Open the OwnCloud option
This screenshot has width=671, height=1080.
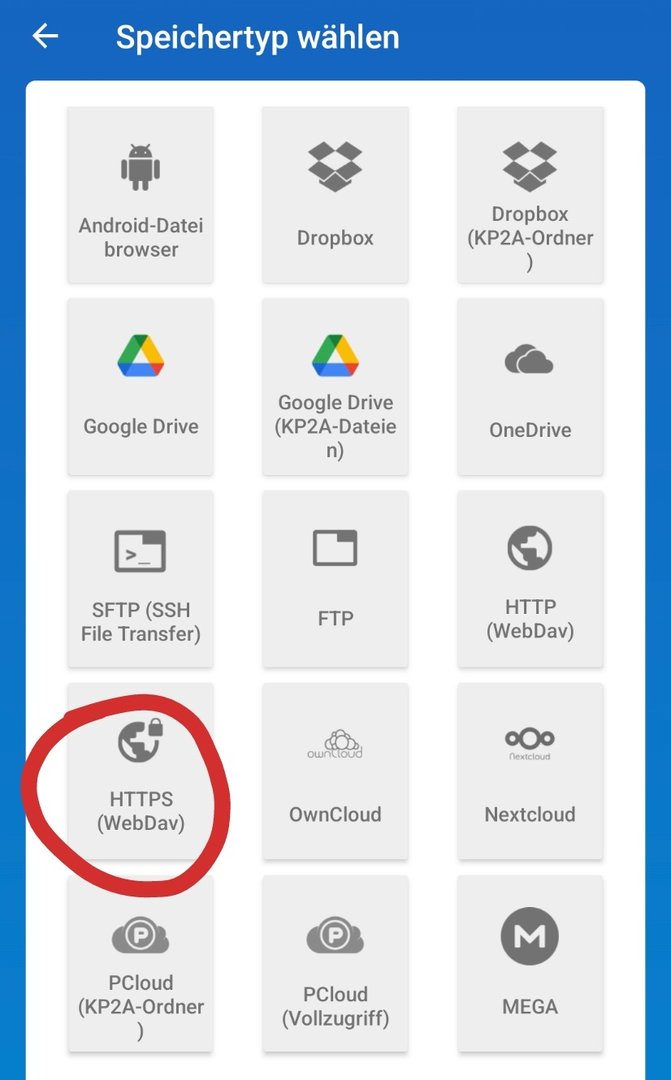[x=336, y=771]
